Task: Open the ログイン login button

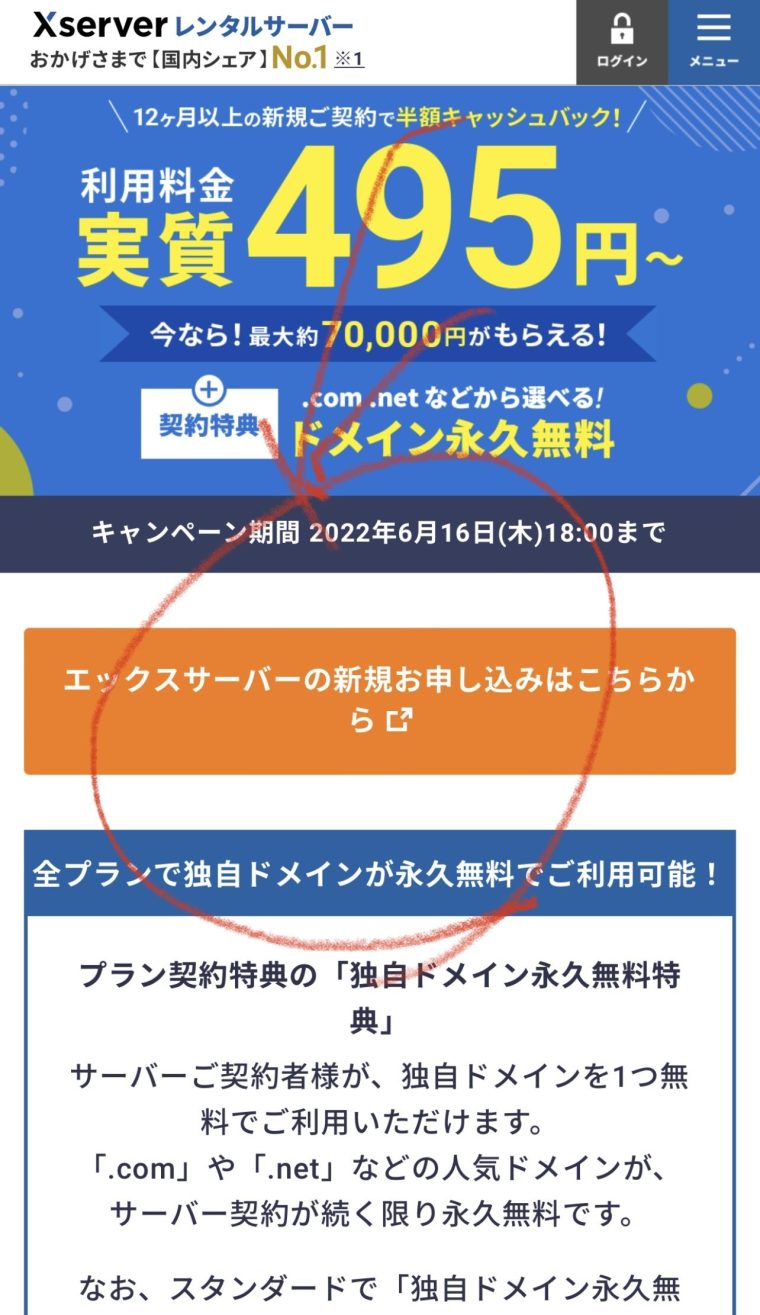Action: click(x=621, y=42)
